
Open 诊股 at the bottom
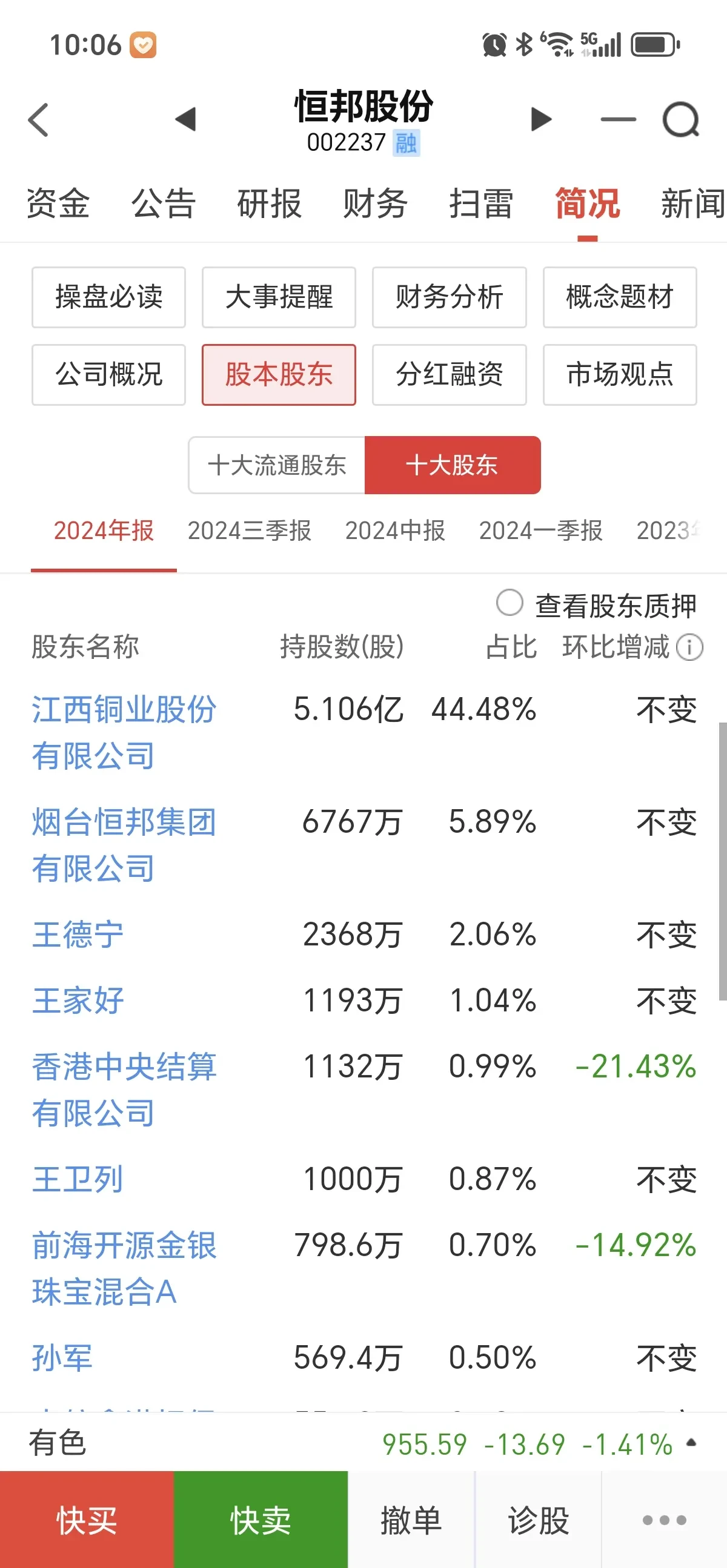538,1520
